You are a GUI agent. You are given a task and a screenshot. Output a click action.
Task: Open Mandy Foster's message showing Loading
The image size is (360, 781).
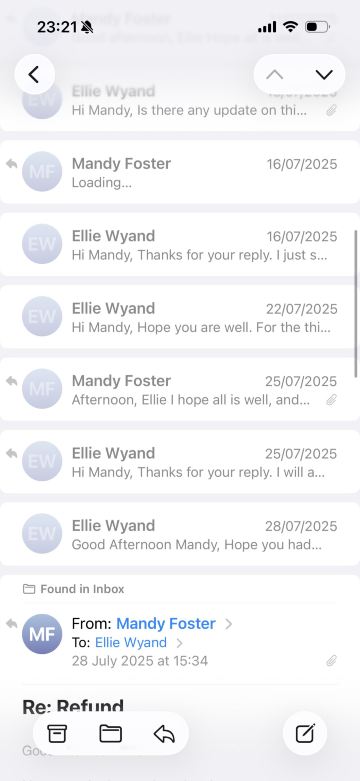click(x=180, y=172)
